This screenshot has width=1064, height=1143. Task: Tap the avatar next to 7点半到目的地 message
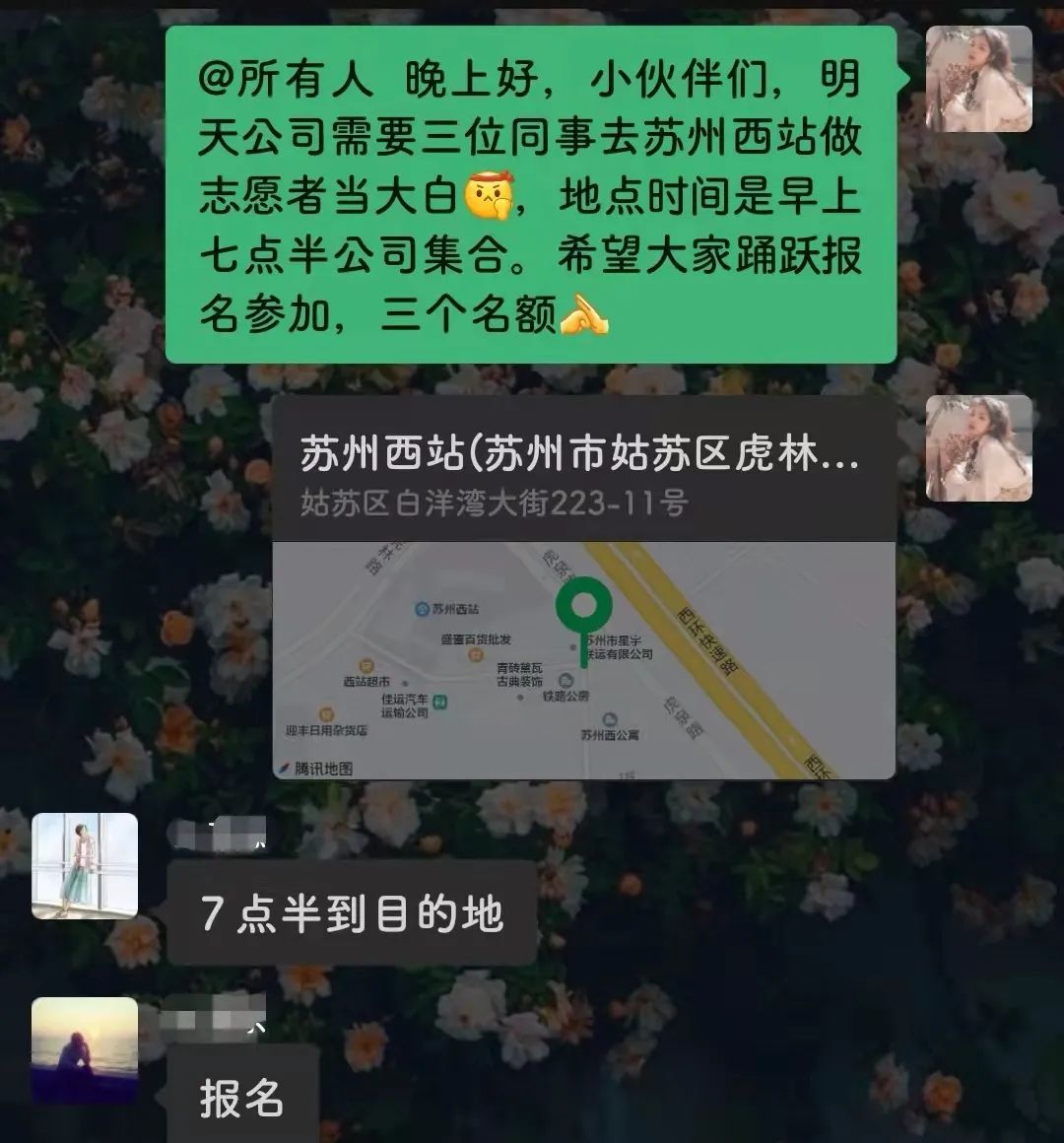click(84, 865)
